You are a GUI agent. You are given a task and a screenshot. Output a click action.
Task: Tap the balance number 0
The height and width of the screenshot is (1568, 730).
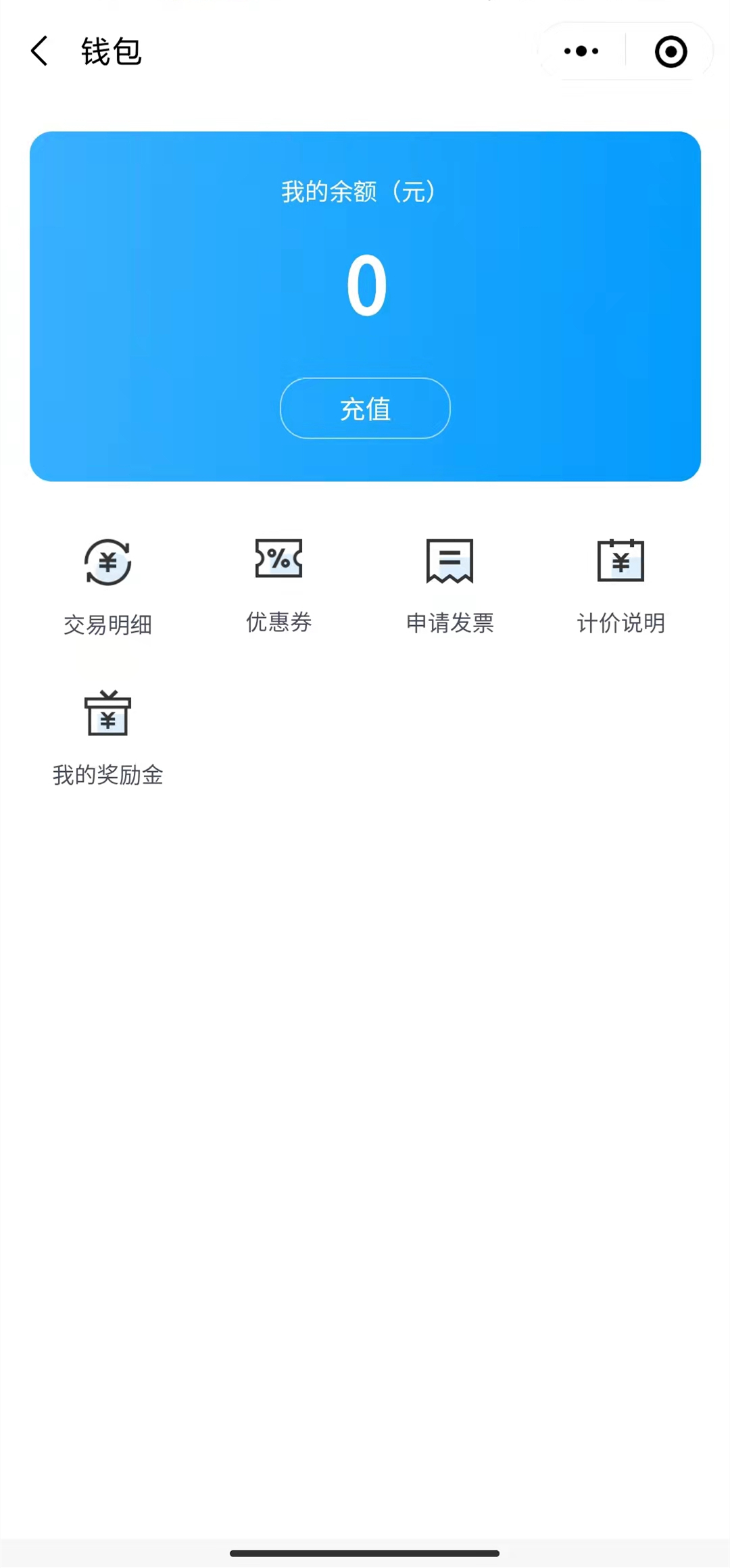[x=364, y=284]
